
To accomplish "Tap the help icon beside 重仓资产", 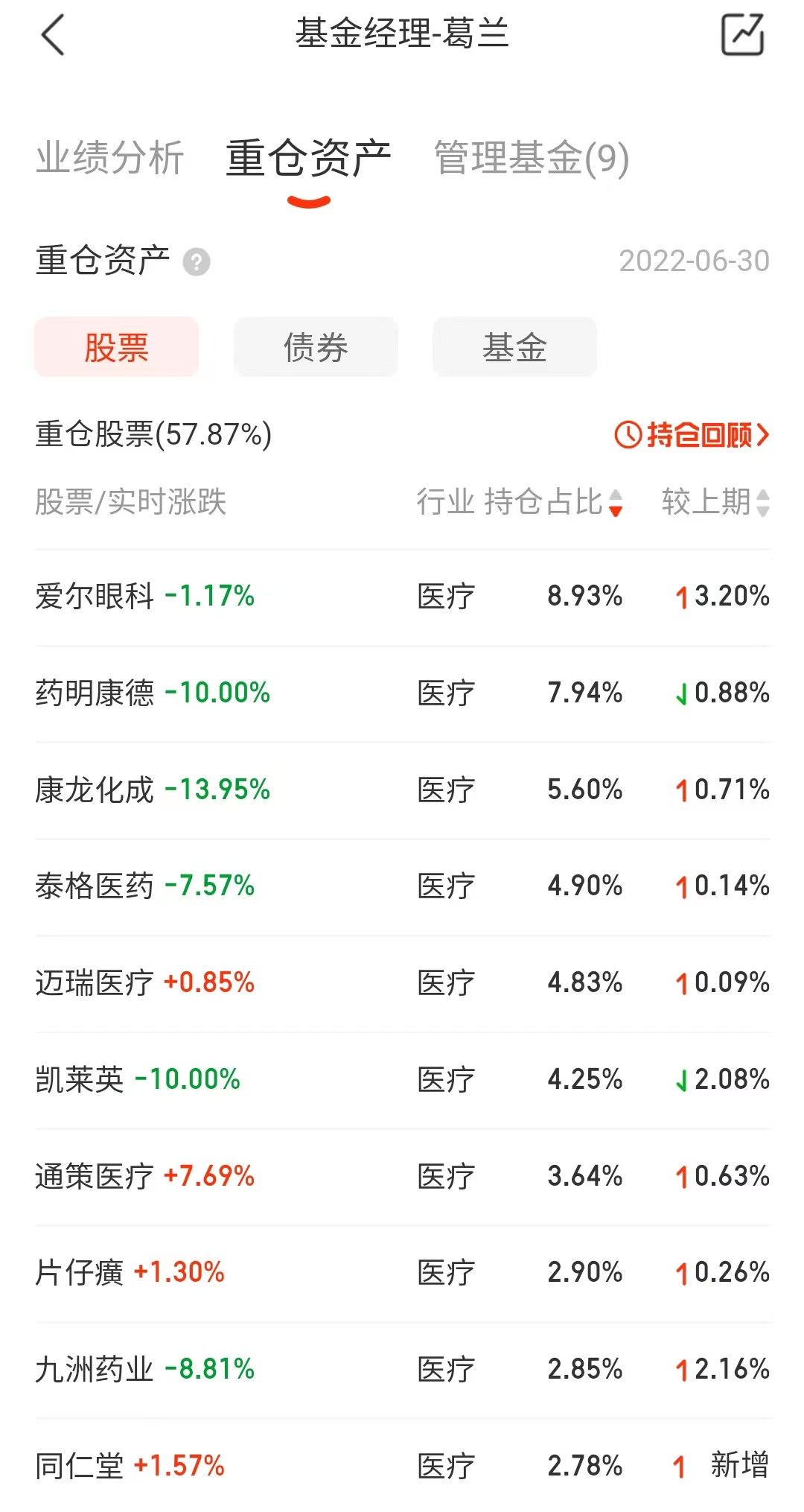I will click(197, 262).
